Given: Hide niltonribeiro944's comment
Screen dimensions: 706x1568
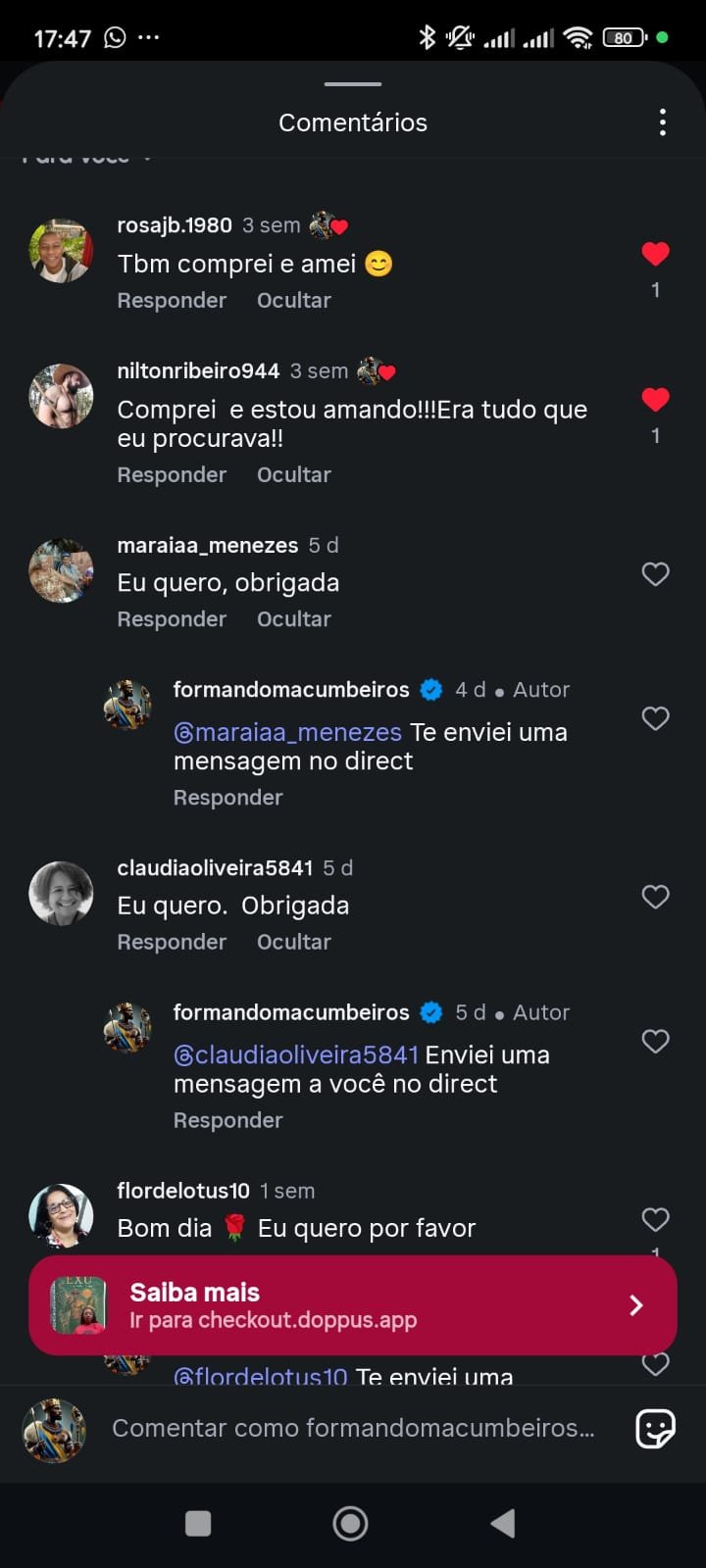Looking at the screenshot, I should [x=293, y=475].
